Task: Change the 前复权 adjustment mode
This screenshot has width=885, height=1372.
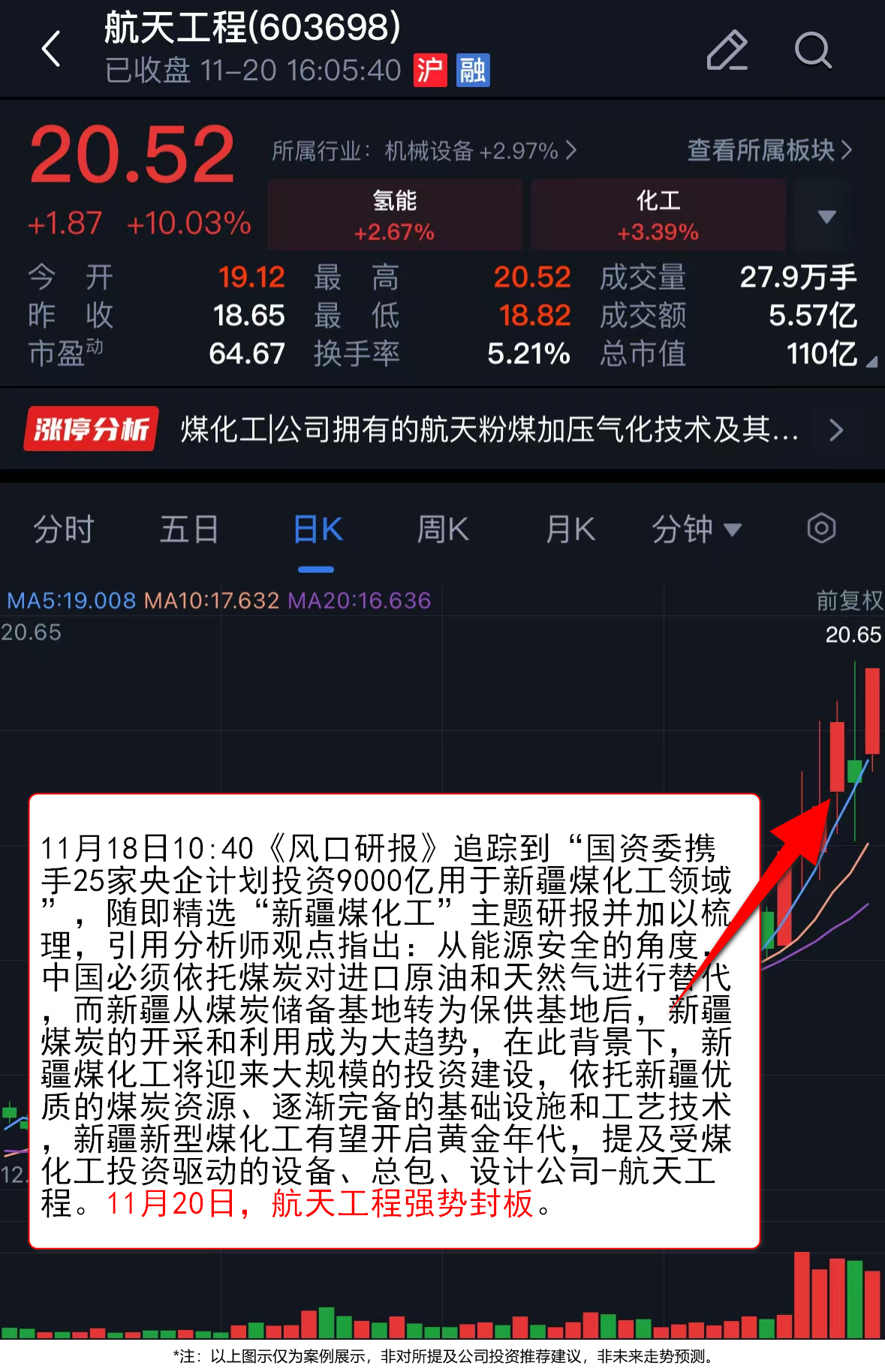Action: pos(849,600)
